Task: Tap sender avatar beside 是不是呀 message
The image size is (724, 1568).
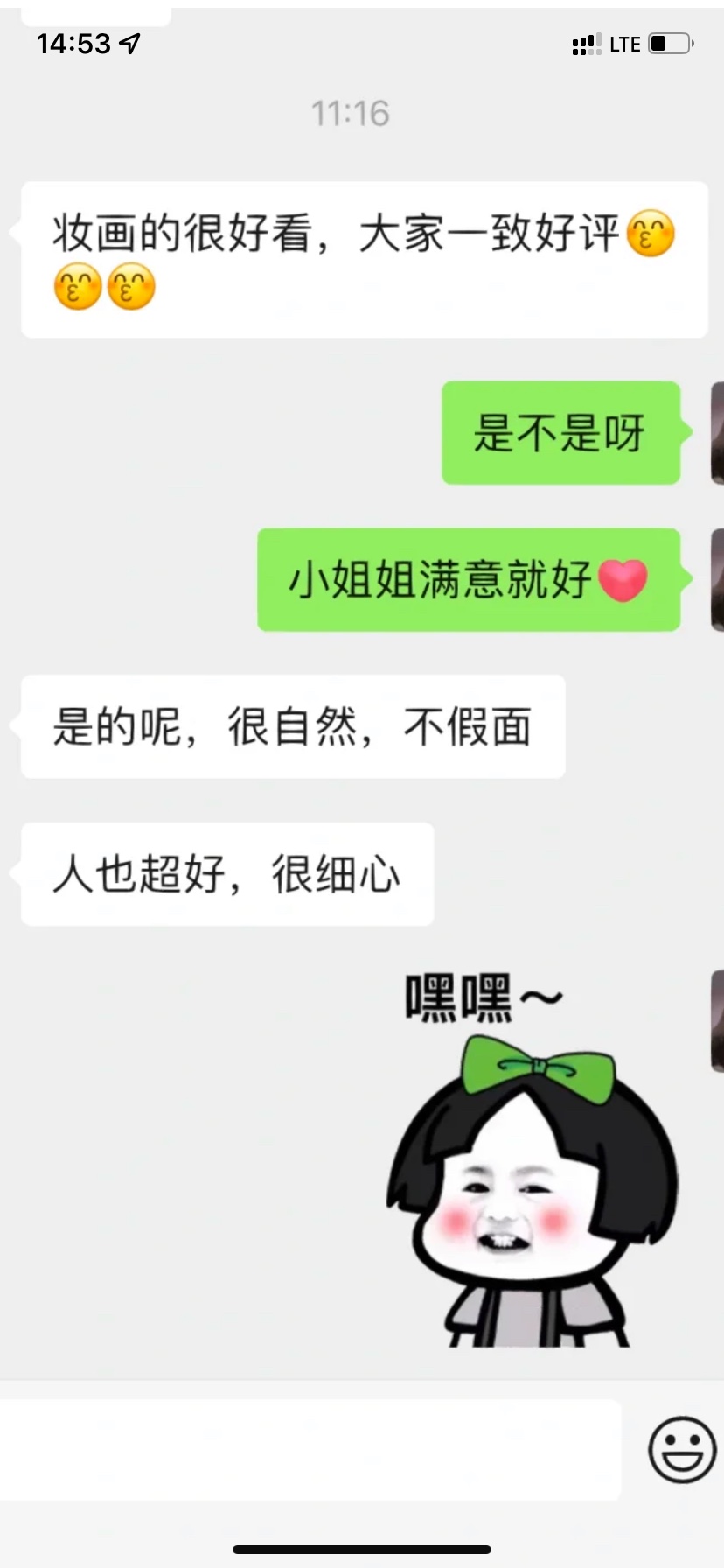Action: click(717, 433)
